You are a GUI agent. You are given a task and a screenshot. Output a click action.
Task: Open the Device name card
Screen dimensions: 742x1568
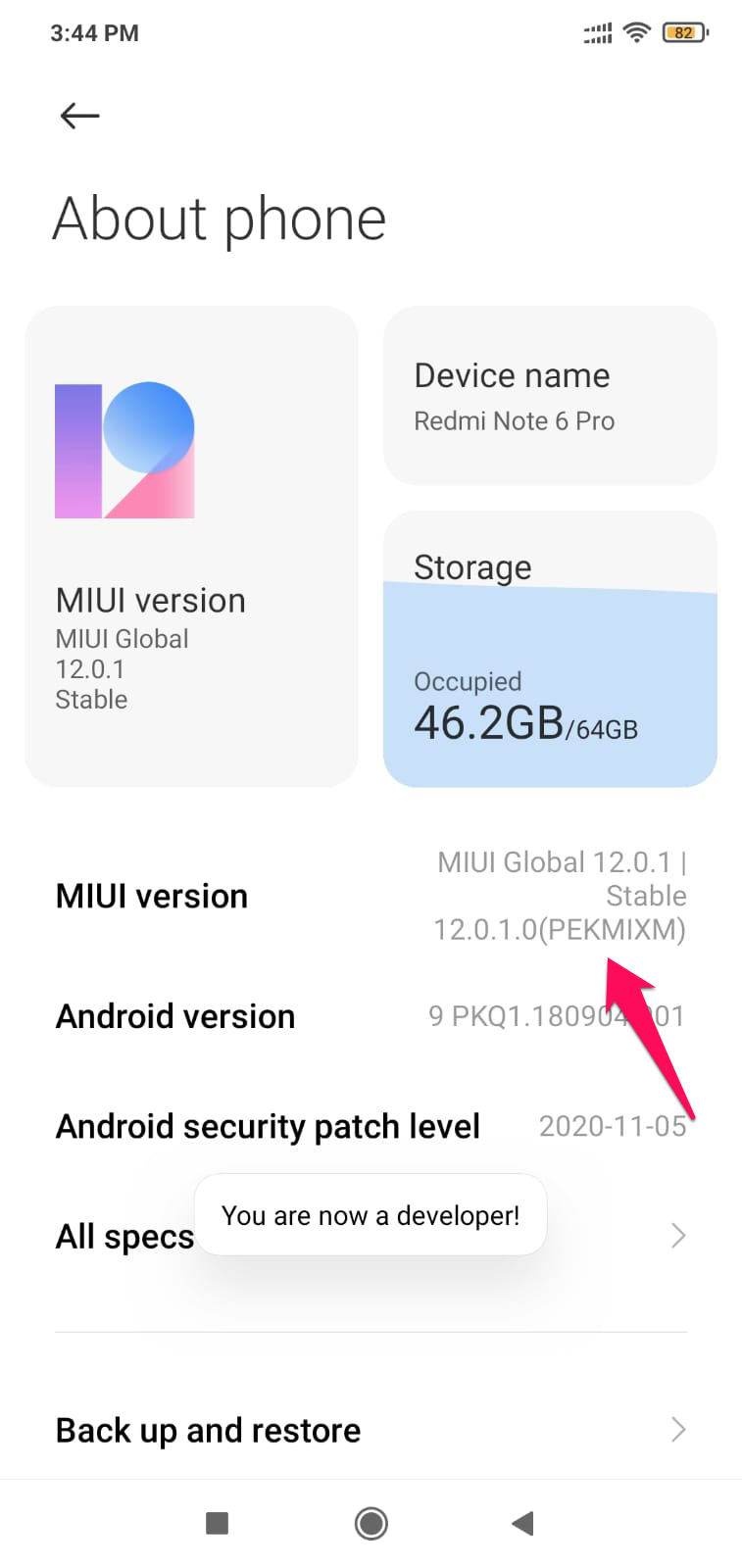coord(550,396)
